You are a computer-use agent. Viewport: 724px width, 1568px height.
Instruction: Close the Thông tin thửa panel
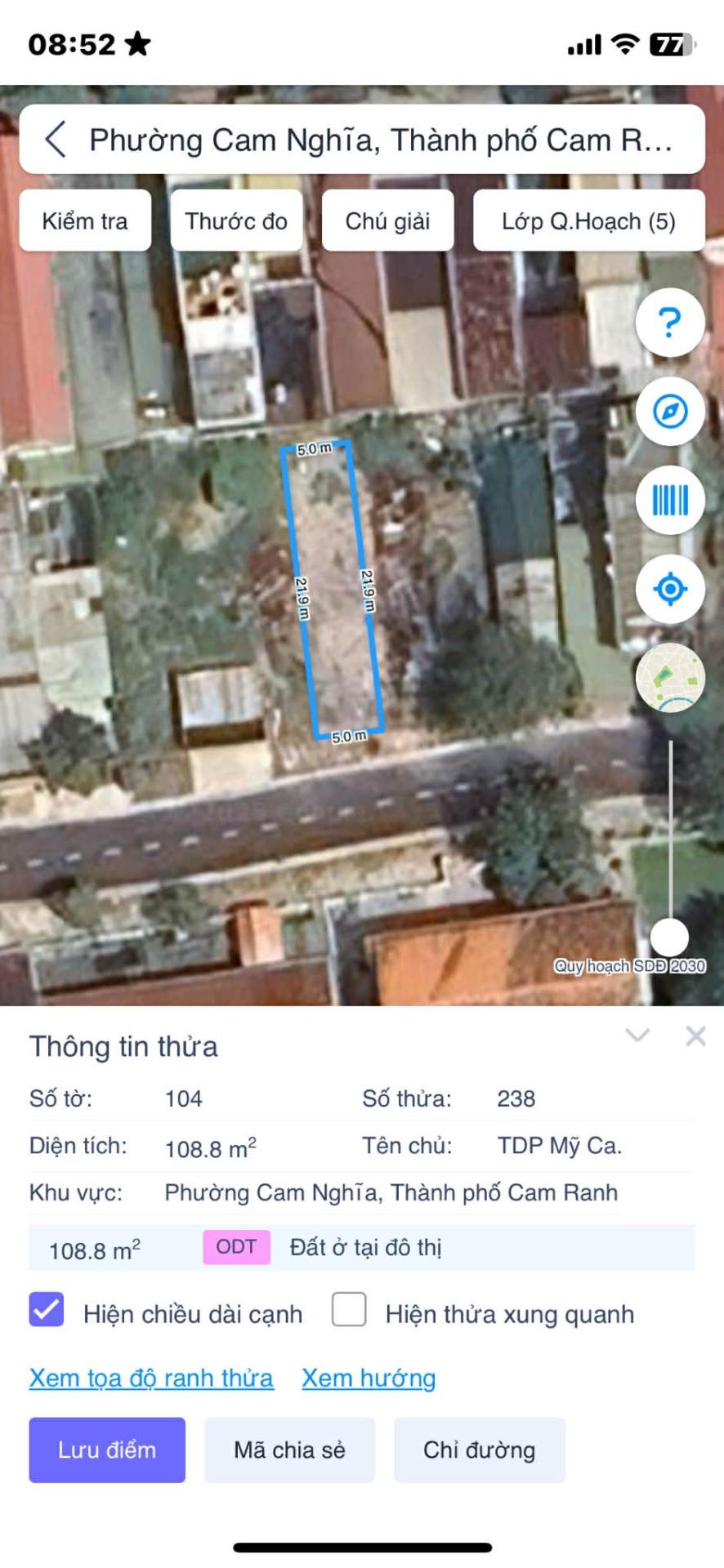(x=695, y=1036)
